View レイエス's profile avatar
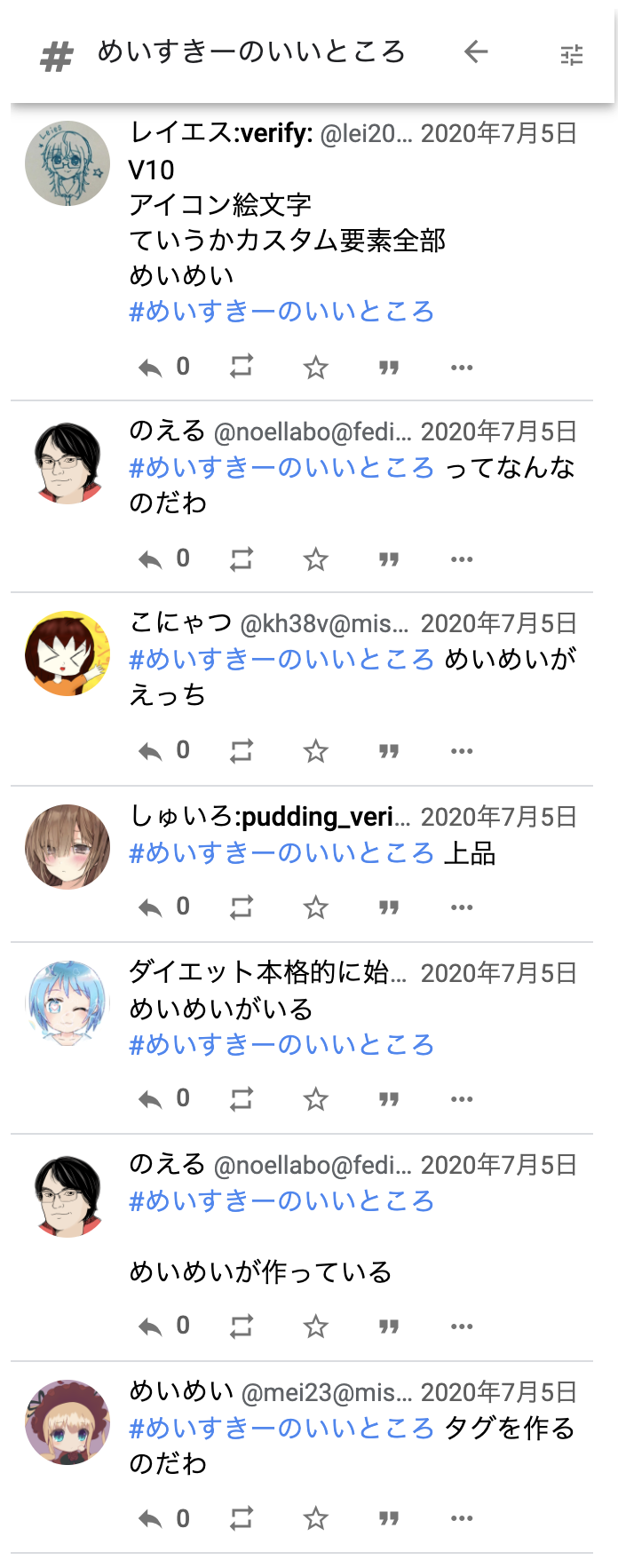 click(x=67, y=163)
